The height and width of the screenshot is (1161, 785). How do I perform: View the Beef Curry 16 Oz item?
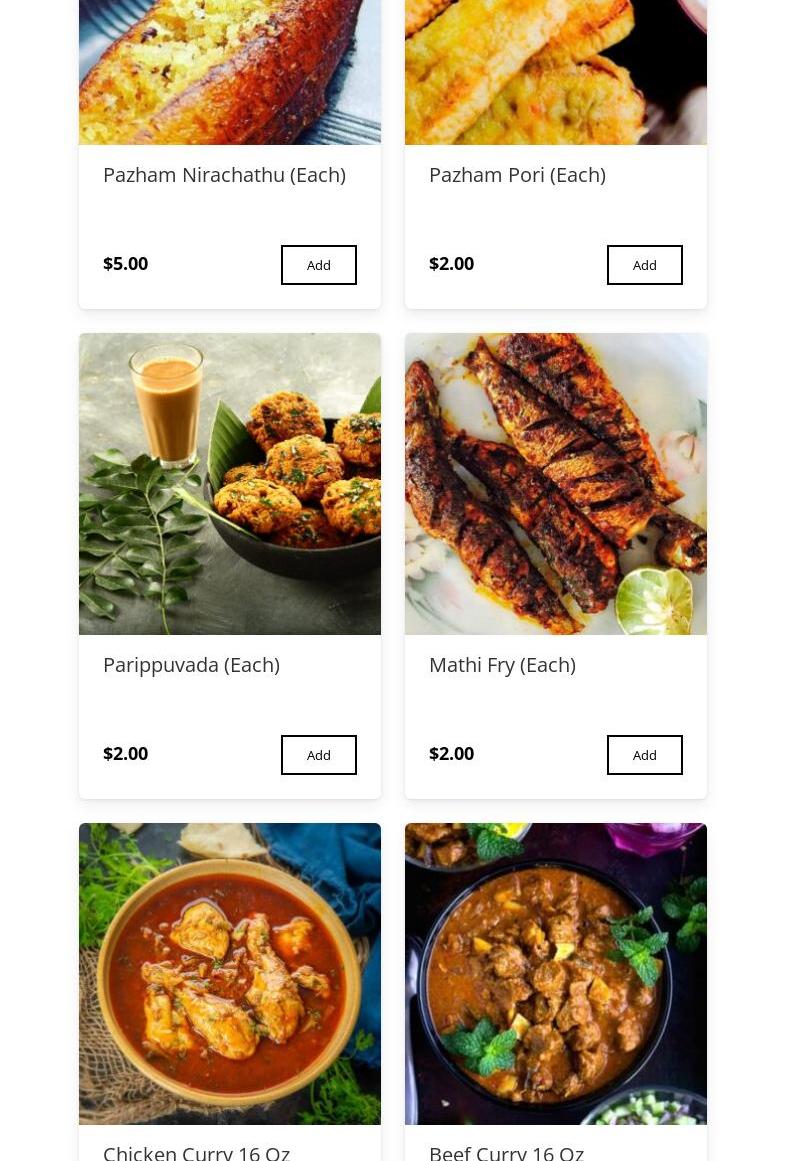[506, 1152]
